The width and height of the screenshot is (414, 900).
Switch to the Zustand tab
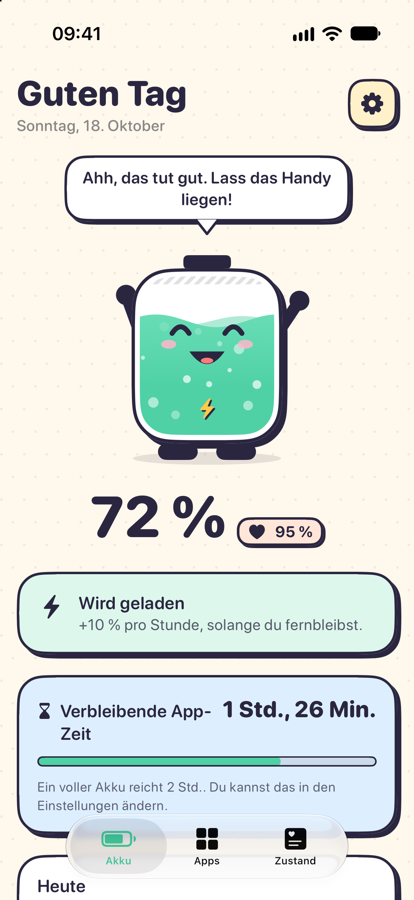pyautogui.click(x=295, y=846)
